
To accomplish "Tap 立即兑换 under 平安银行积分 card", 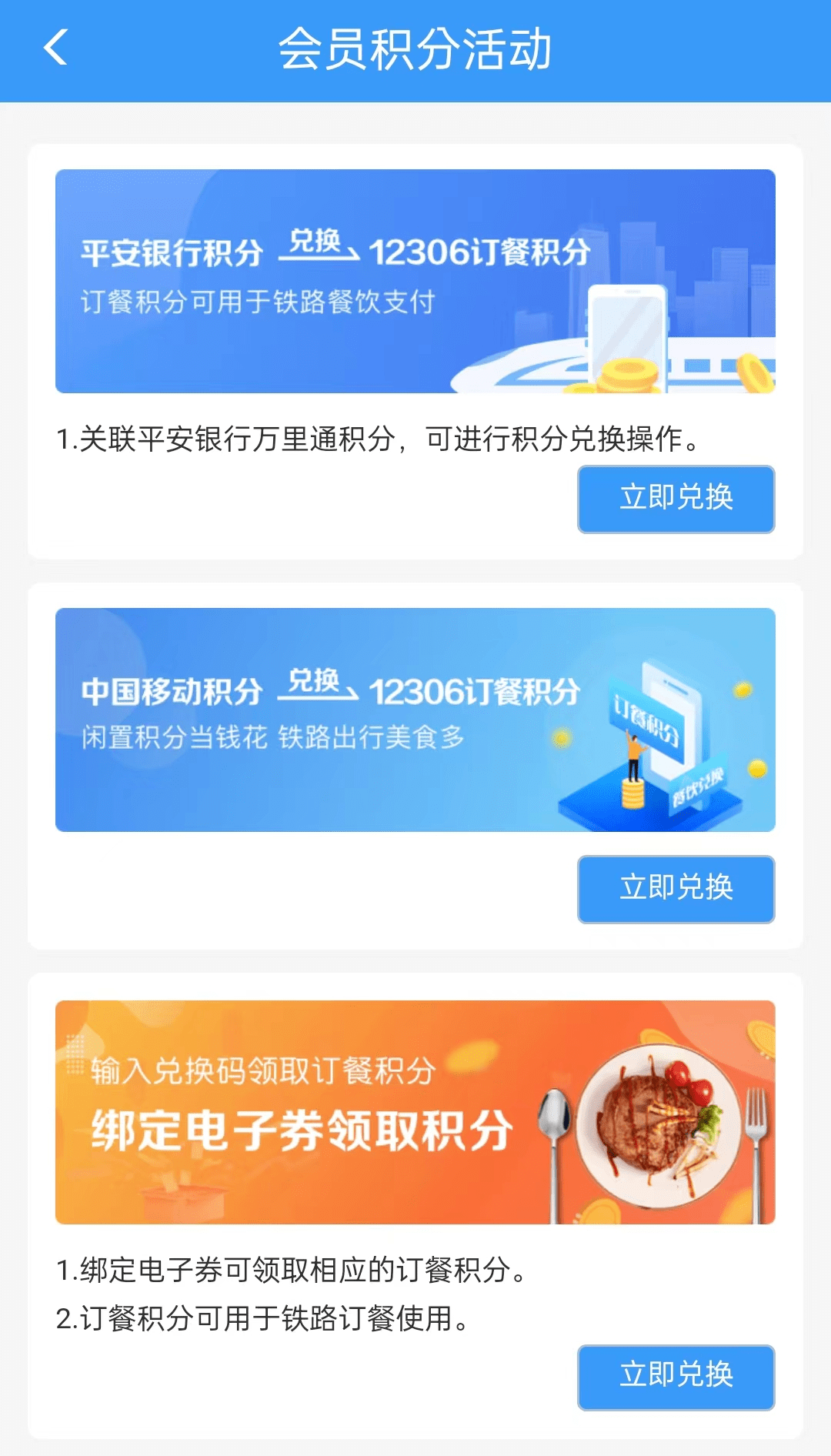I will 676,499.
